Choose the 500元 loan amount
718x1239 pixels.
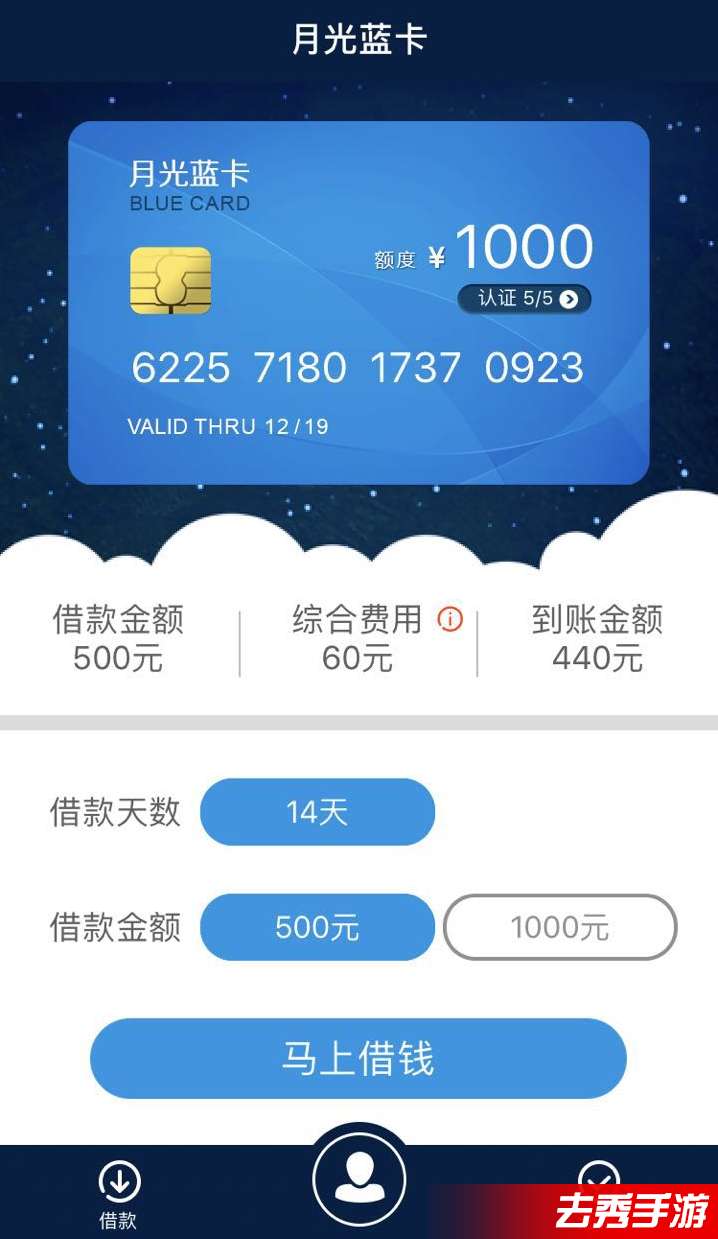[x=317, y=927]
